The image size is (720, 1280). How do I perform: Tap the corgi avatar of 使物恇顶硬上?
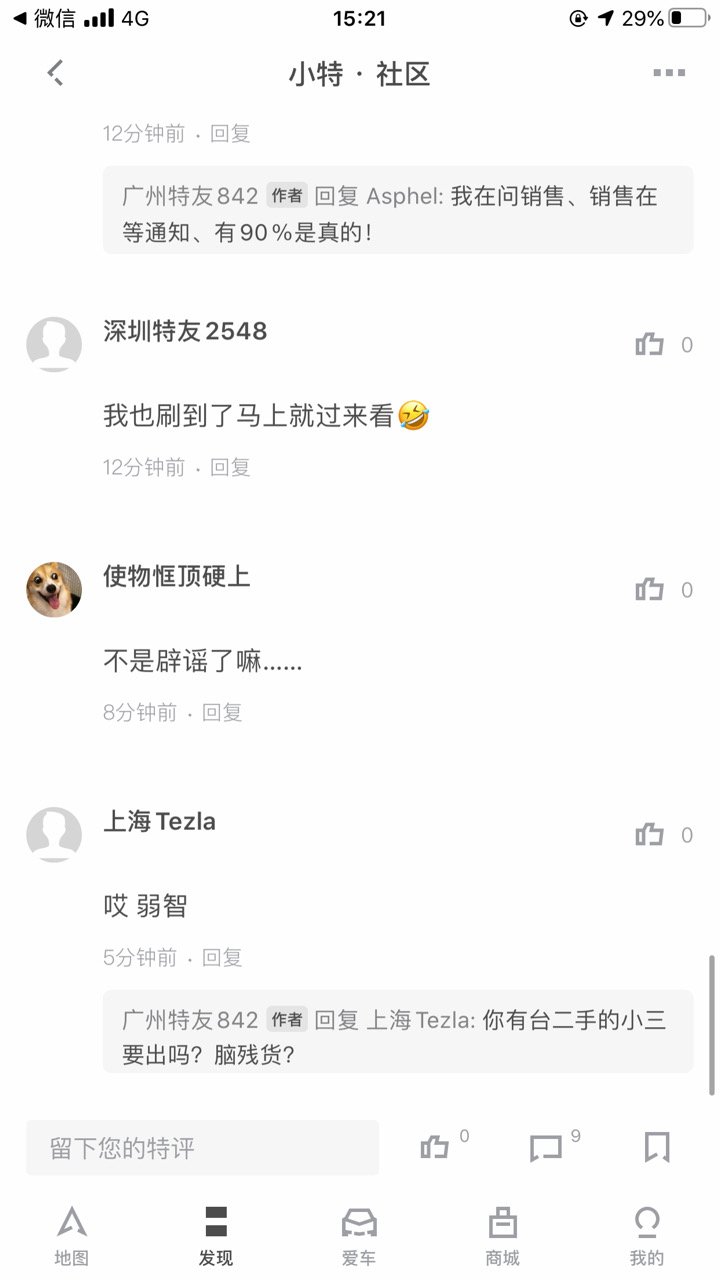pyautogui.click(x=54, y=589)
